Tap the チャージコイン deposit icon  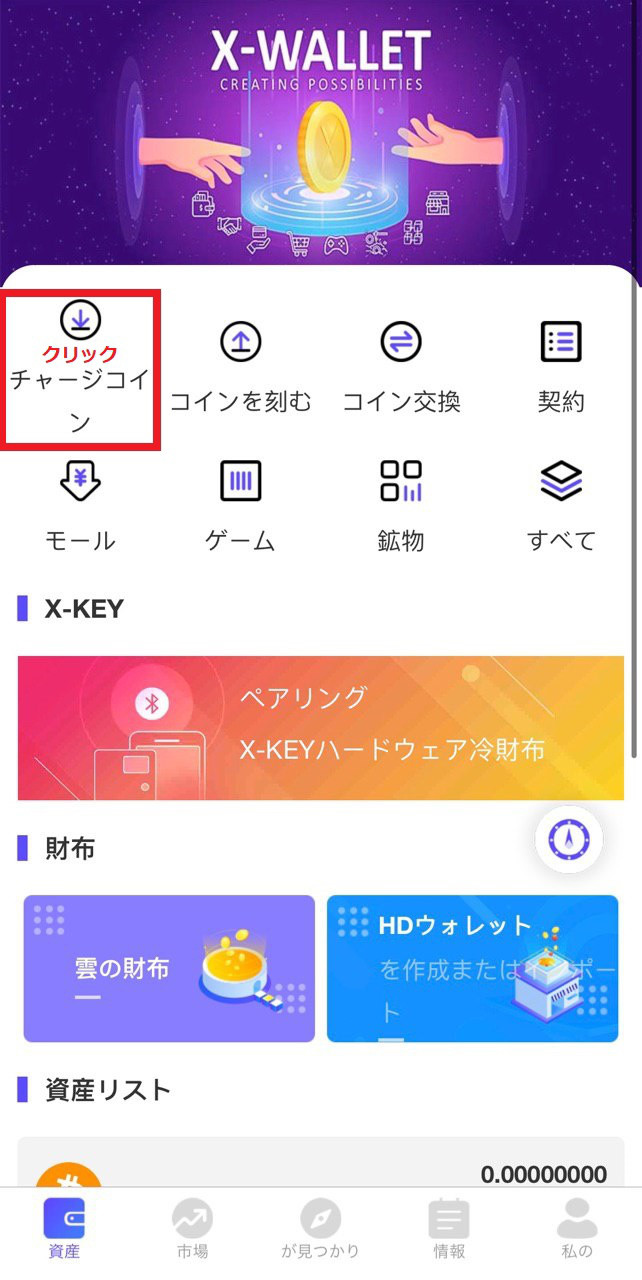pos(81,320)
